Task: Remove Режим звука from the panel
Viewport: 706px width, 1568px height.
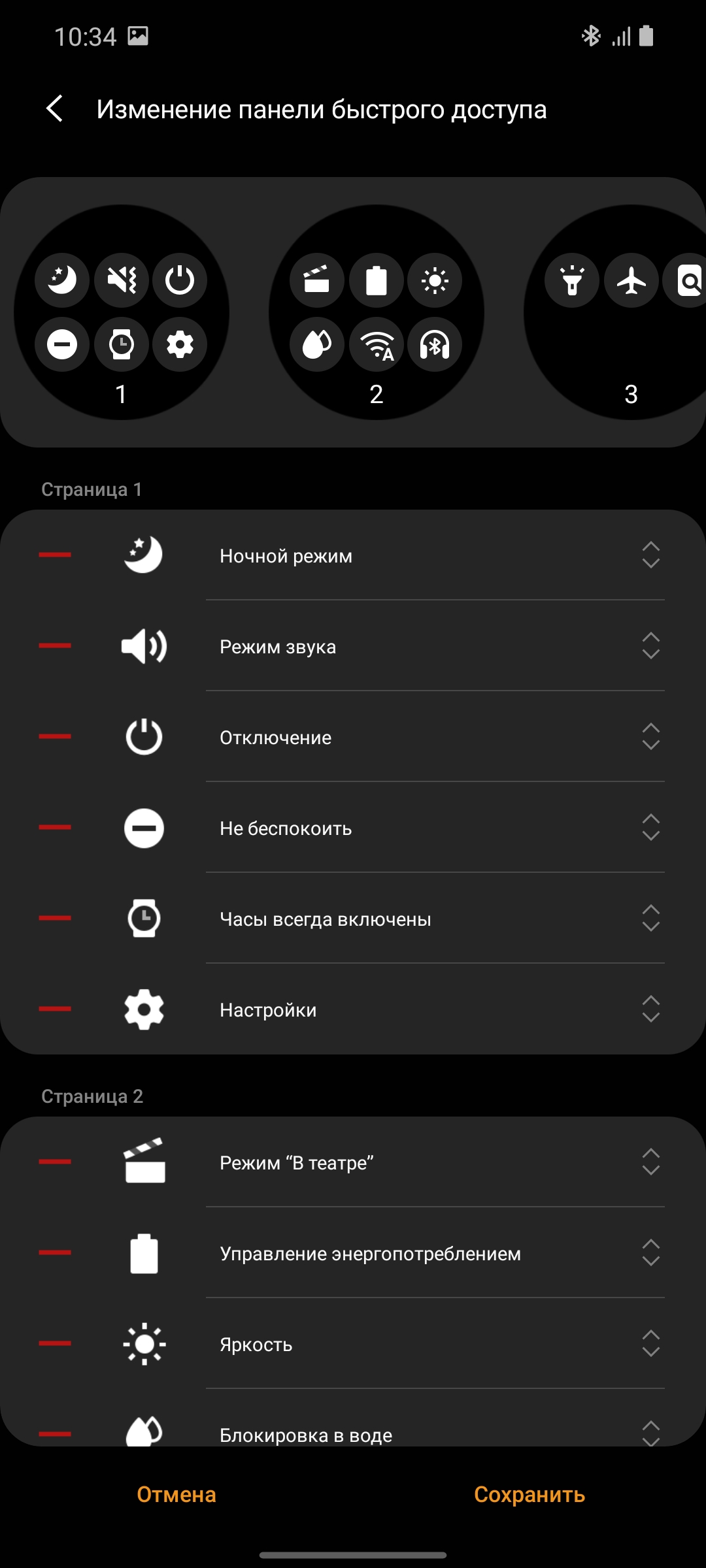Action: [55, 645]
